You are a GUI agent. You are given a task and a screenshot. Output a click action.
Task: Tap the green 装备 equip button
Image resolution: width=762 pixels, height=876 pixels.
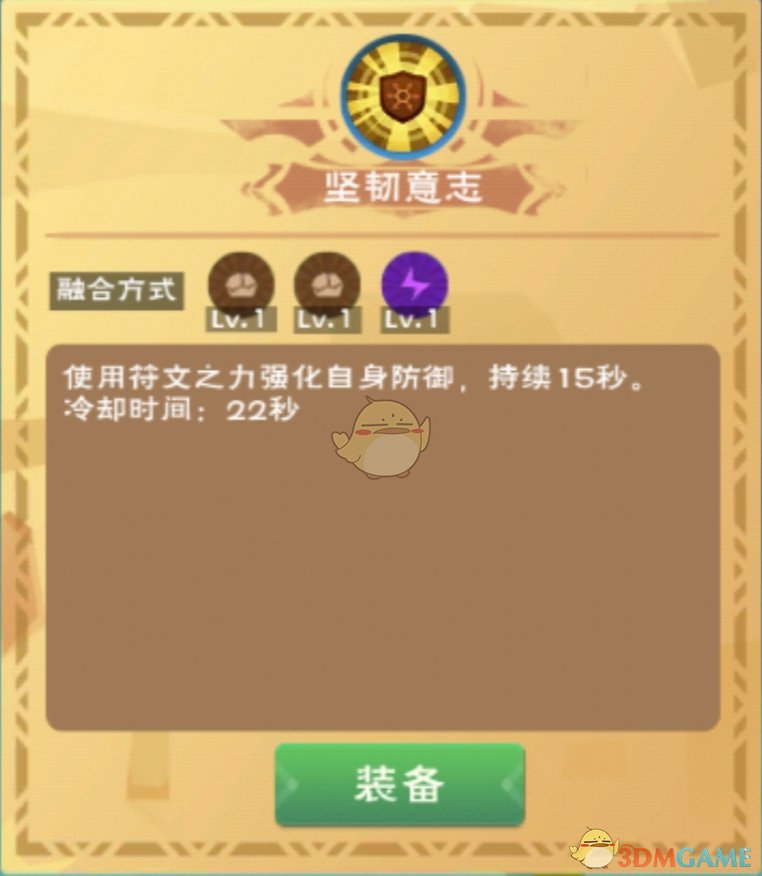click(399, 785)
